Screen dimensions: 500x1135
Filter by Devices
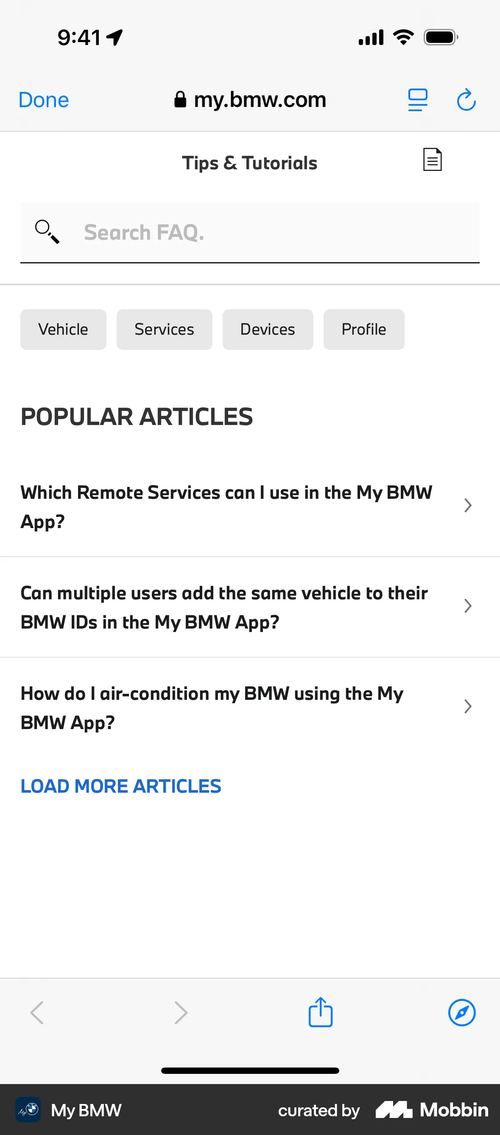[268, 329]
